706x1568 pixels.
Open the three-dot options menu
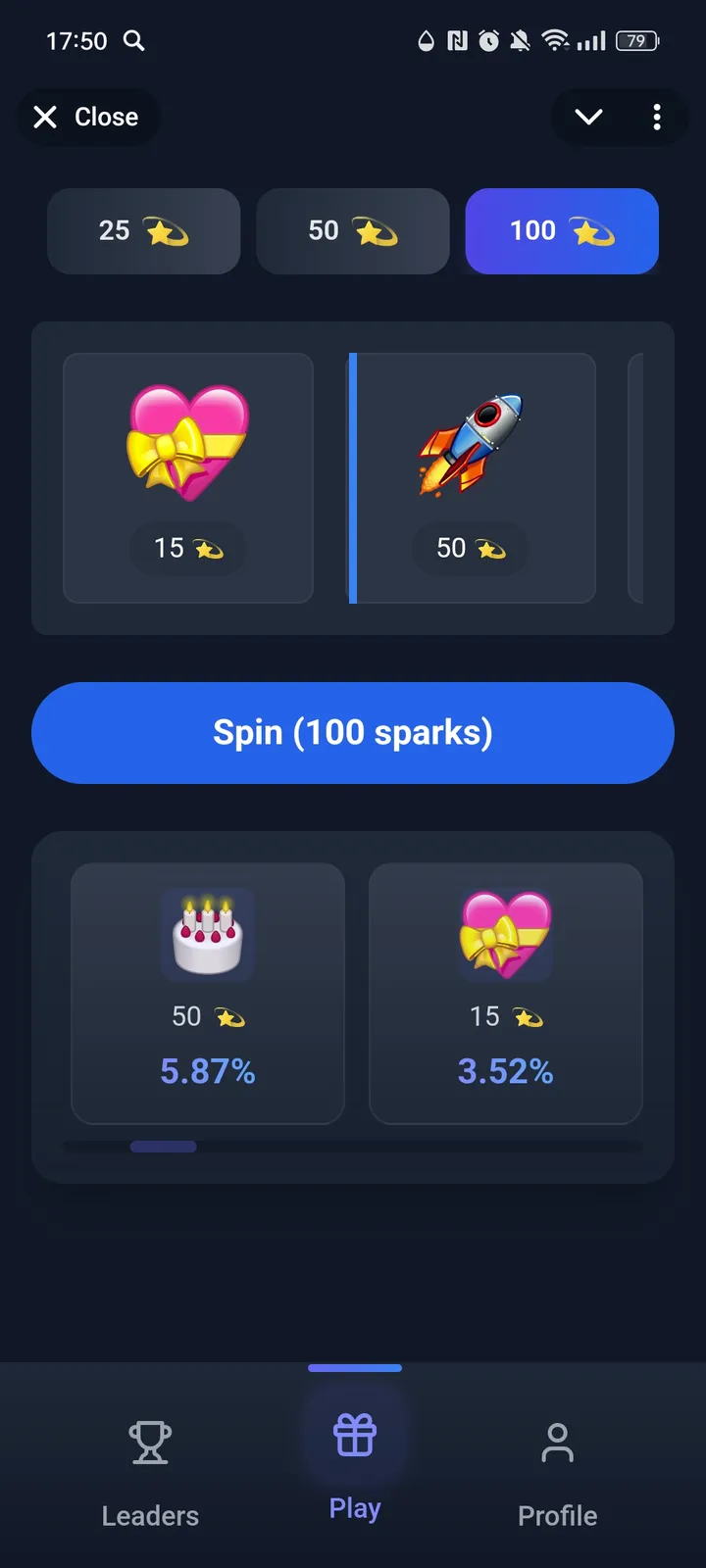click(657, 117)
